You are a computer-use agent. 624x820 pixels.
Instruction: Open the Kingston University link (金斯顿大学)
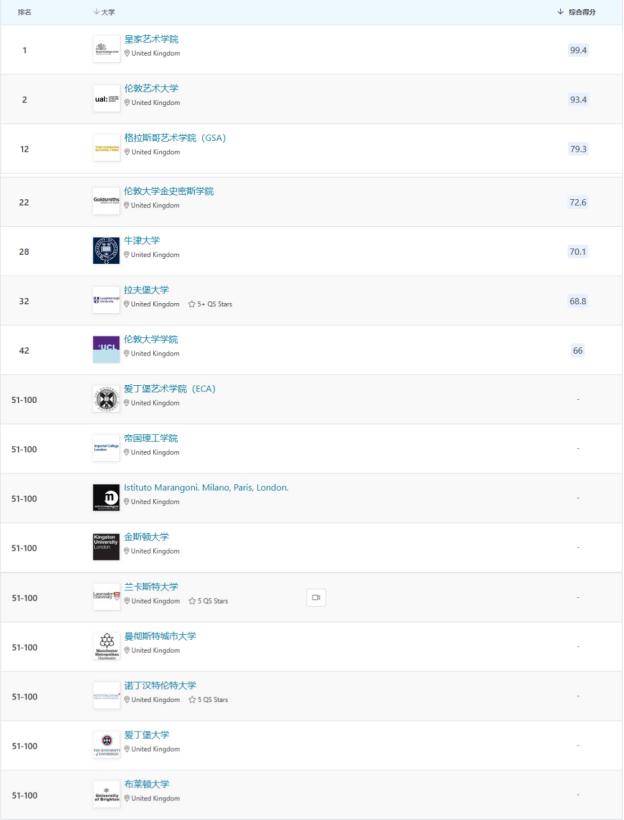click(146, 537)
